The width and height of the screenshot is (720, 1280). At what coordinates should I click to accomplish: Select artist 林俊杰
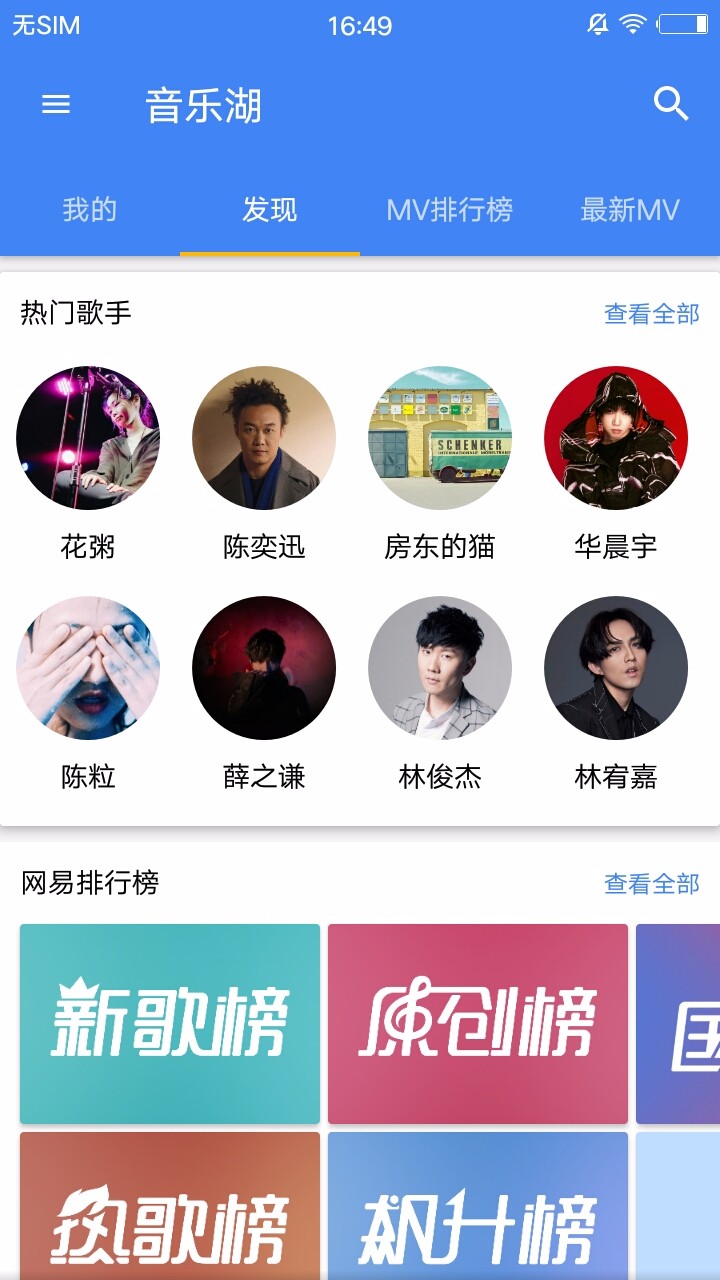pyautogui.click(x=440, y=668)
